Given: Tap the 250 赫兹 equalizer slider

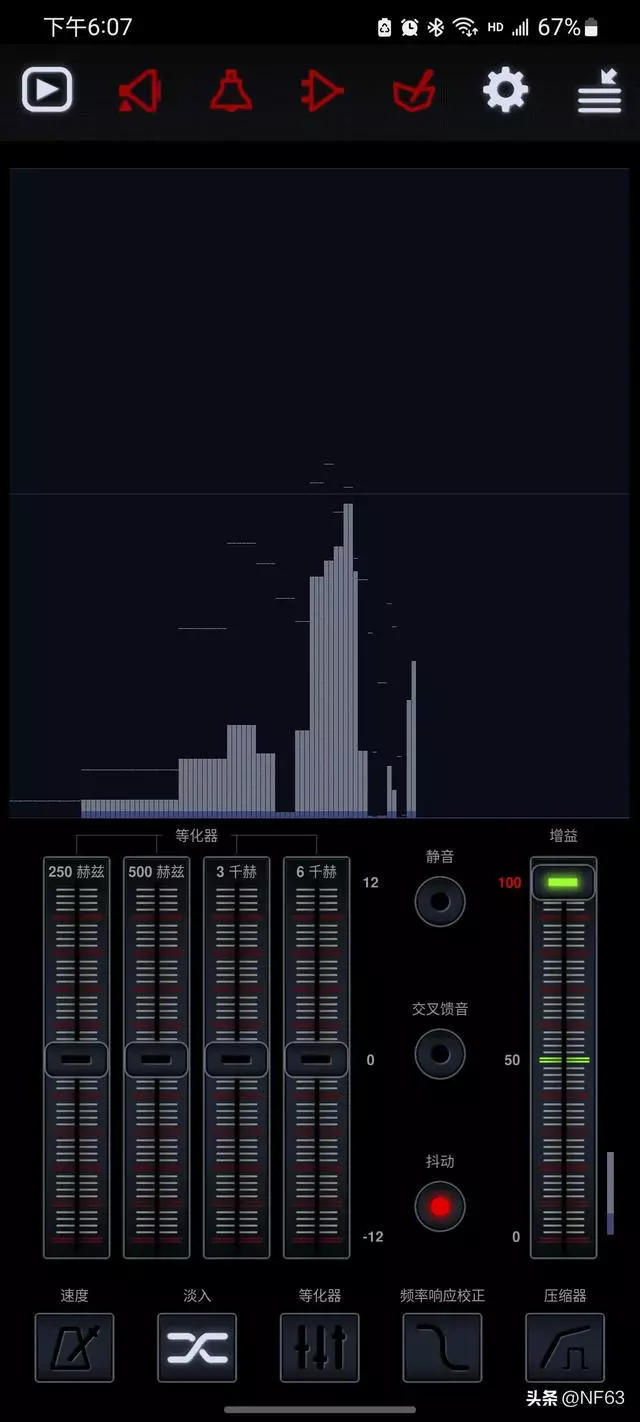Looking at the screenshot, I should [x=76, y=1059].
